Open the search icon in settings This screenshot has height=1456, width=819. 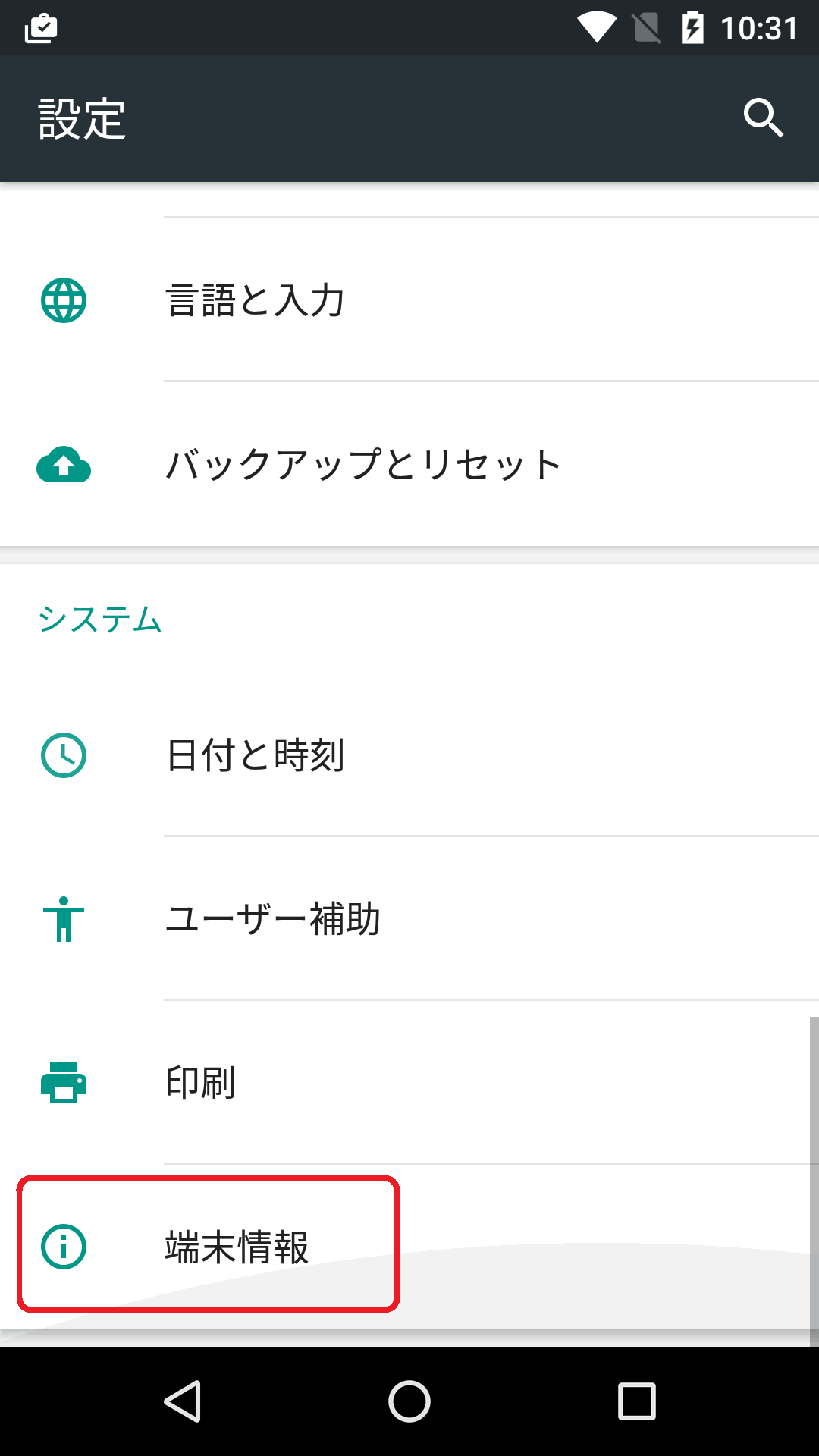coord(763,118)
